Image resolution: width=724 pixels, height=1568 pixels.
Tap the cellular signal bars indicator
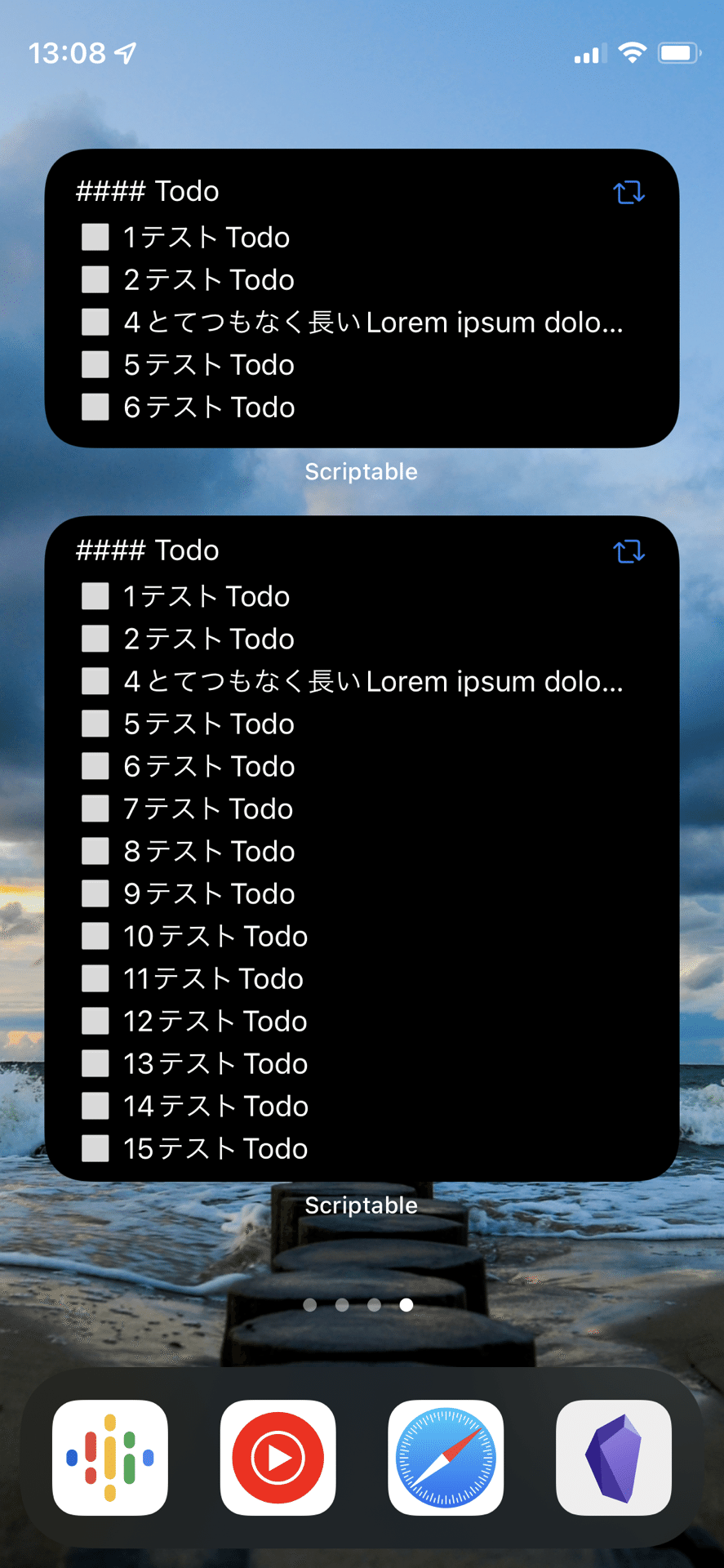[589, 51]
